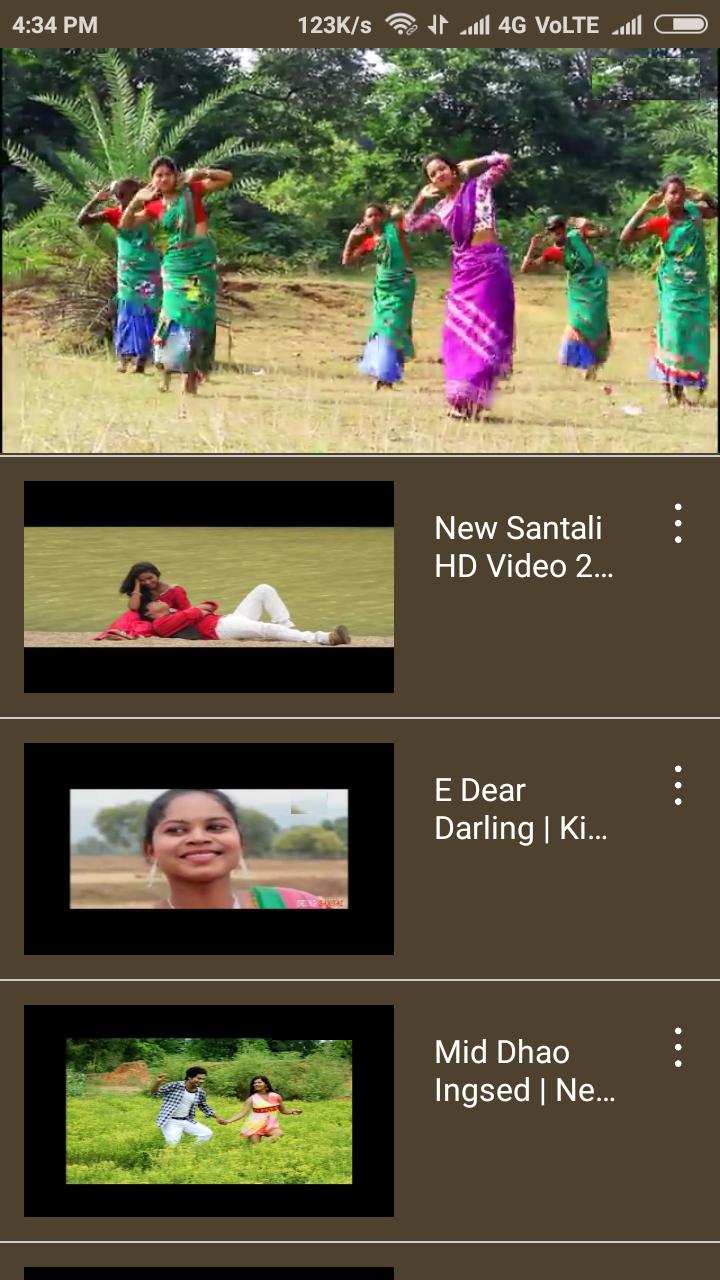This screenshot has height=1280, width=720.
Task: Watch the Mid Dhao Ingsed video
Action: click(208, 1111)
